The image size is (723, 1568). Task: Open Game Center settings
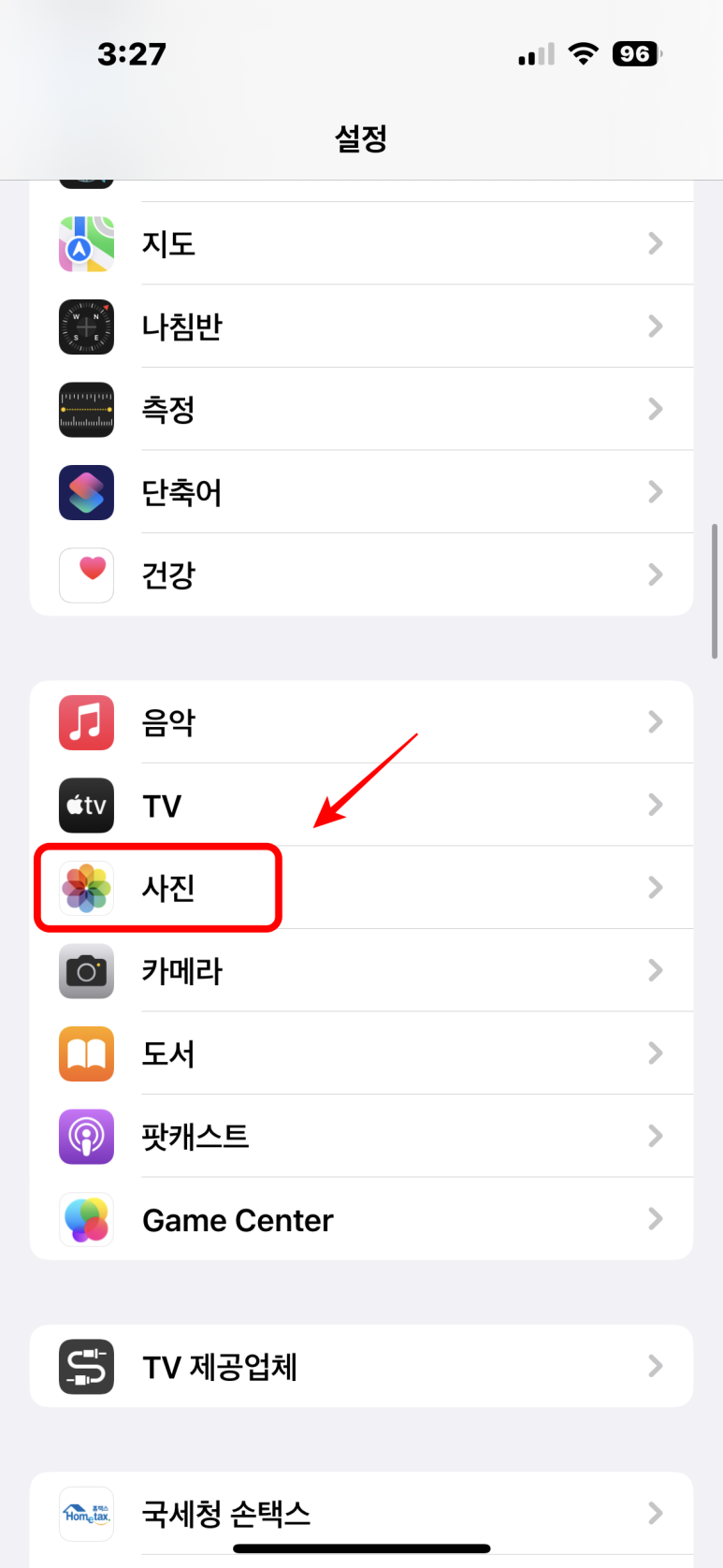click(x=361, y=1219)
